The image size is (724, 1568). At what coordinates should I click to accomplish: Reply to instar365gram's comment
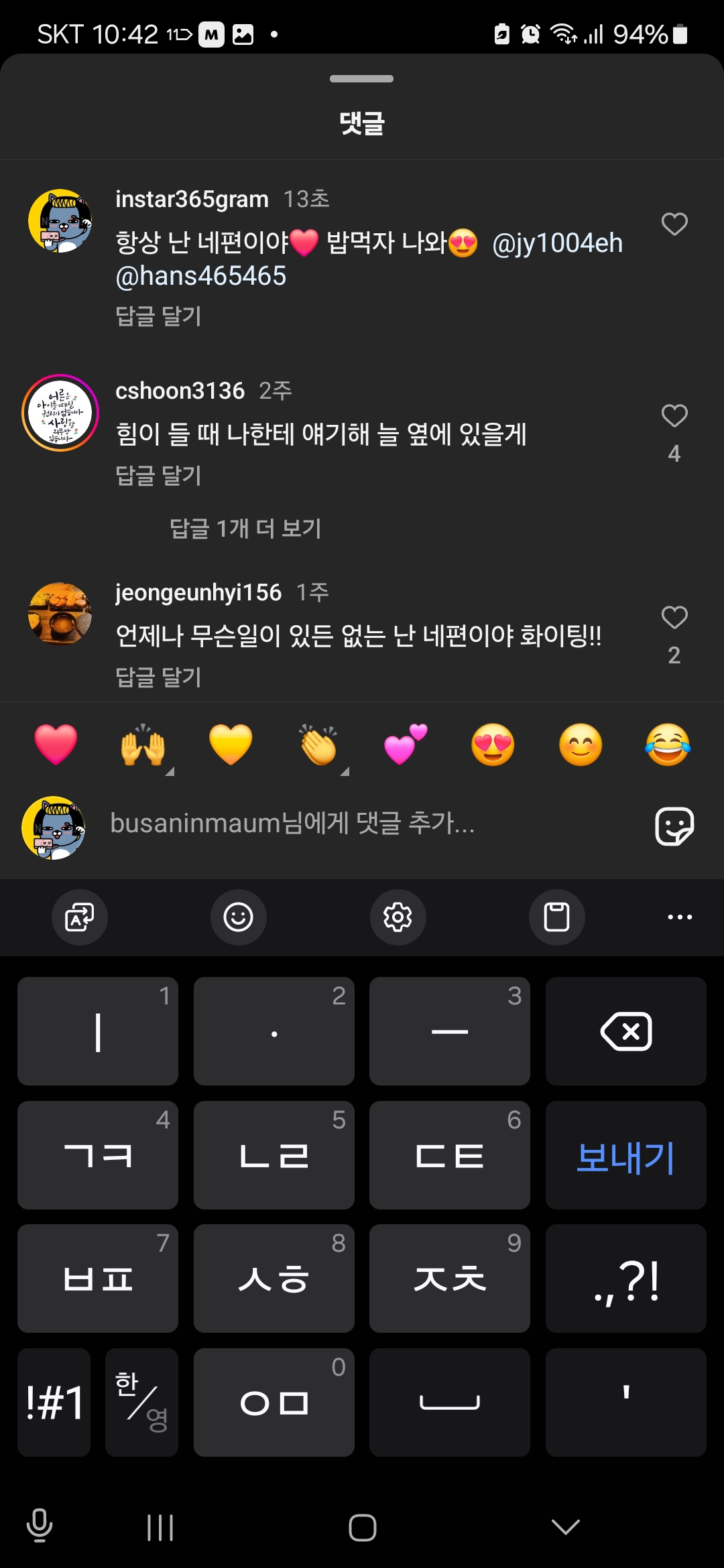pyautogui.click(x=158, y=316)
